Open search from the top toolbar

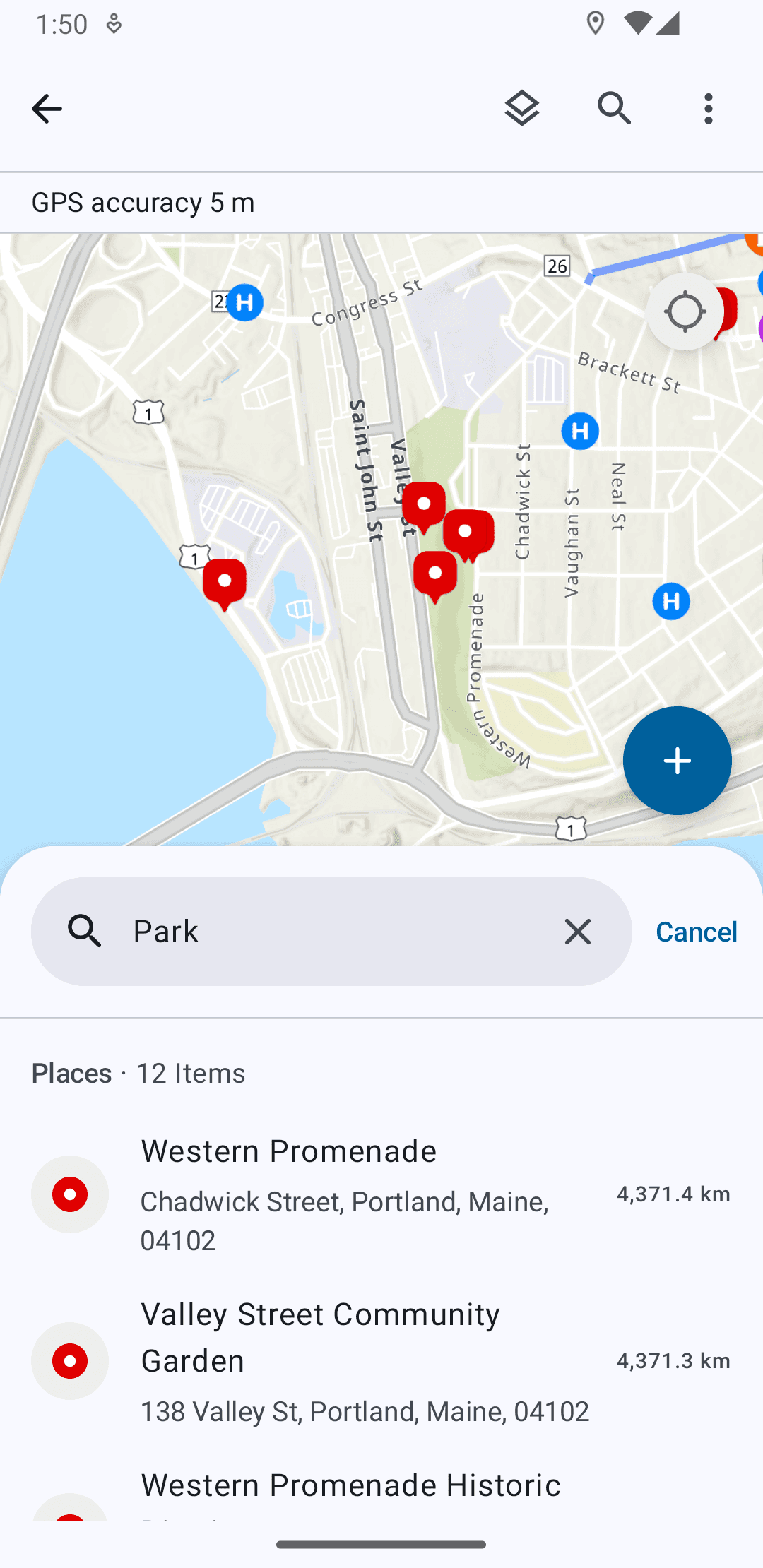click(x=614, y=109)
